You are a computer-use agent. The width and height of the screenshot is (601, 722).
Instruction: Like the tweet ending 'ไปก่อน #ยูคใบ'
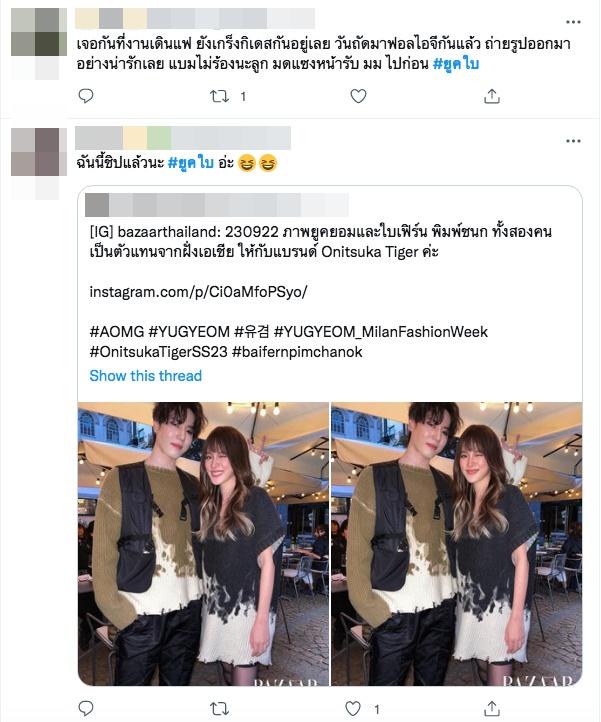pyautogui.click(x=357, y=96)
